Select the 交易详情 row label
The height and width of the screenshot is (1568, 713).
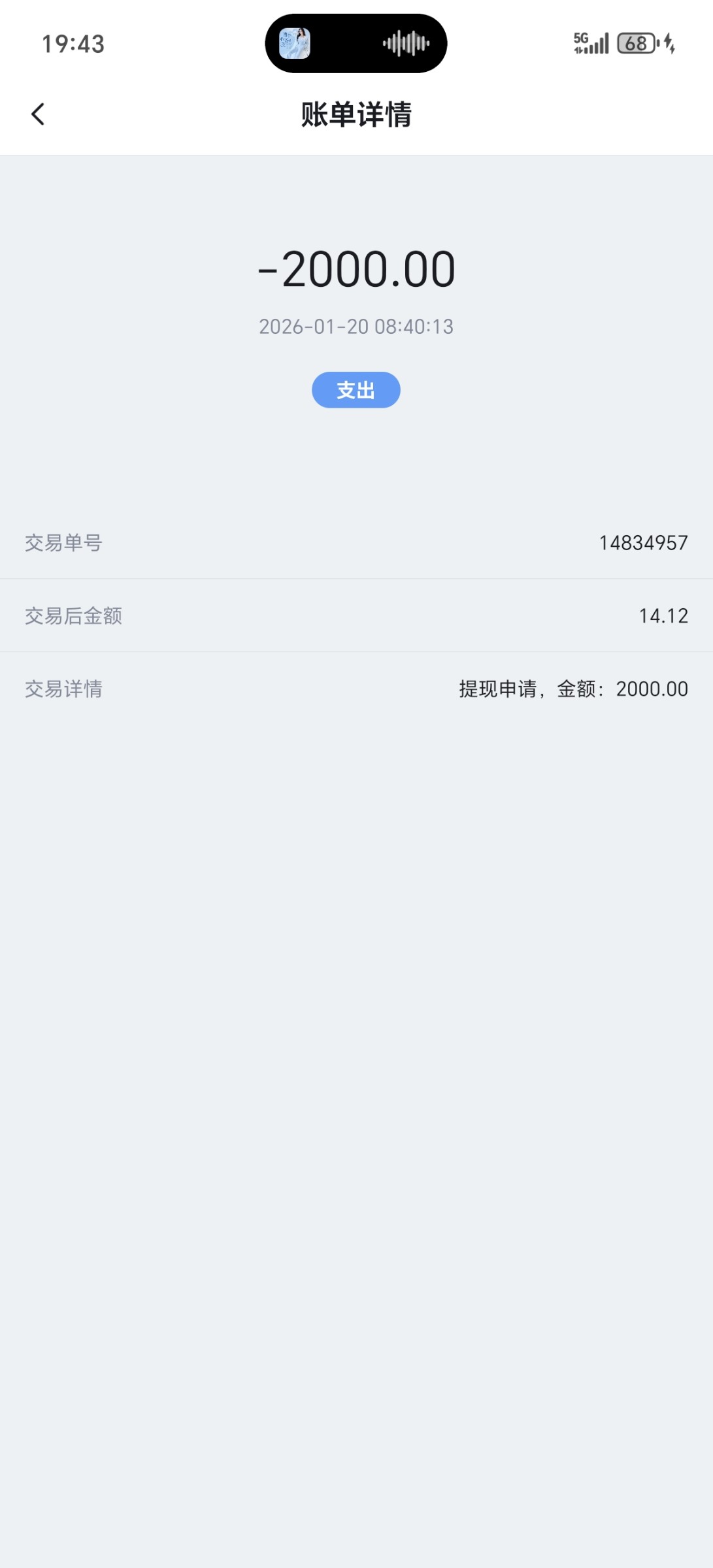[63, 689]
